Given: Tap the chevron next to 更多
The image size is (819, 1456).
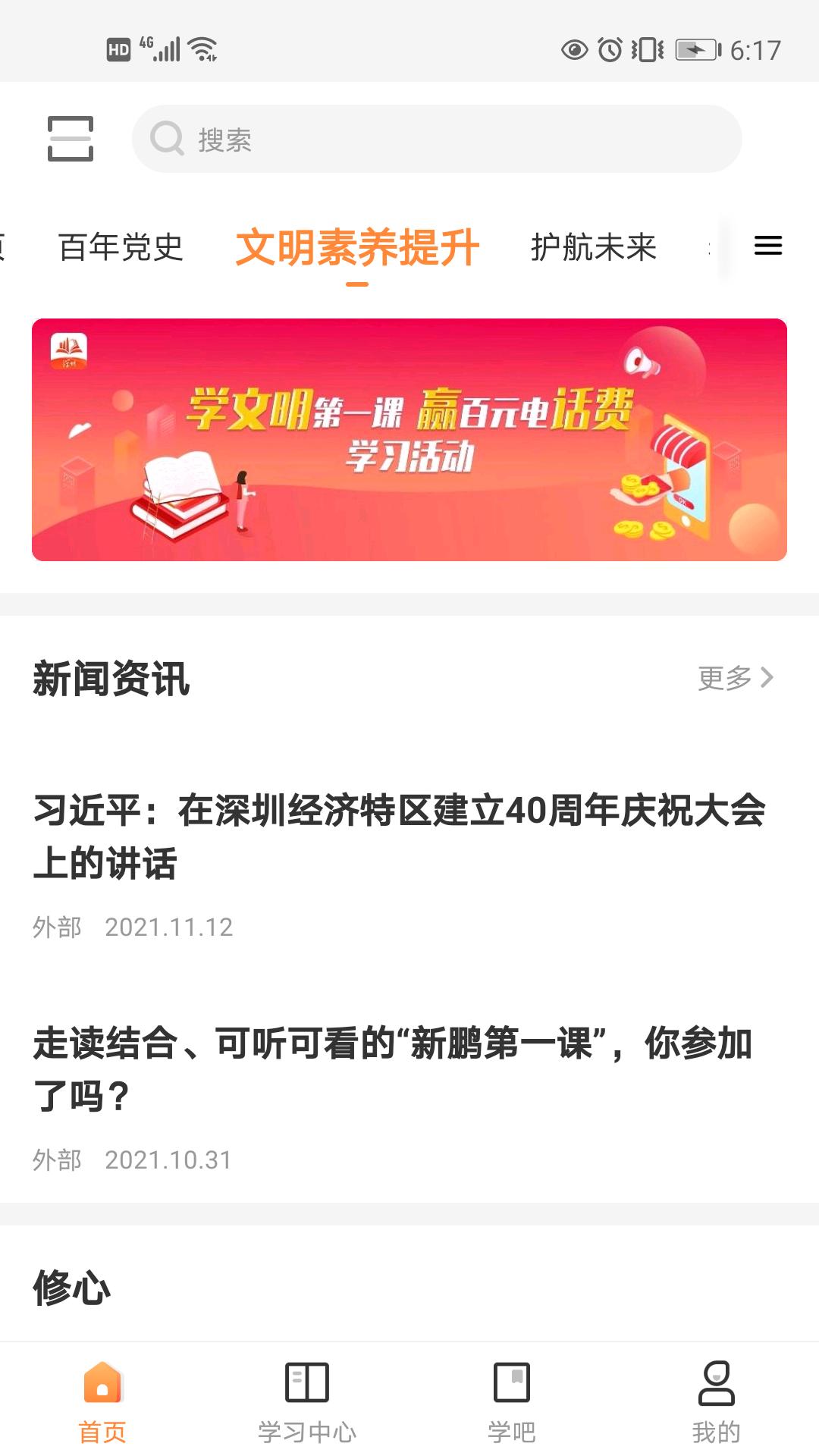Looking at the screenshot, I should [768, 680].
